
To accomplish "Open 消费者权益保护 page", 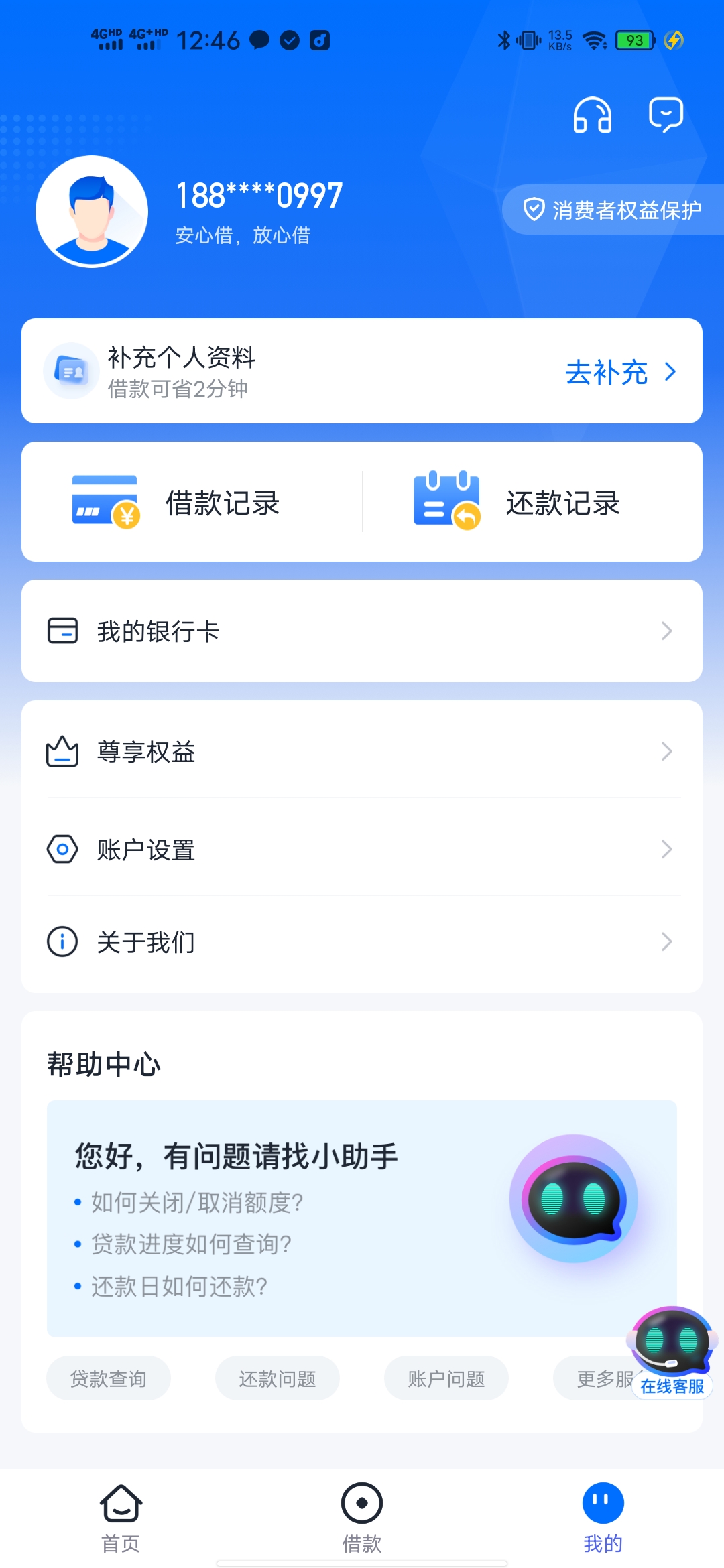I will [613, 210].
